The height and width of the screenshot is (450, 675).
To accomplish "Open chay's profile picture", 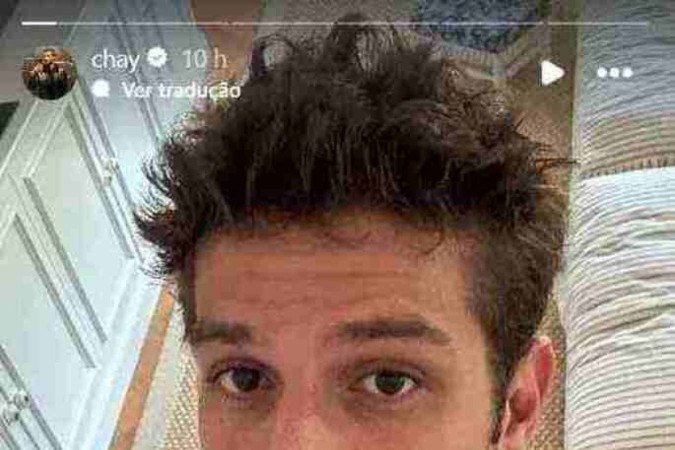I will pyautogui.click(x=49, y=73).
